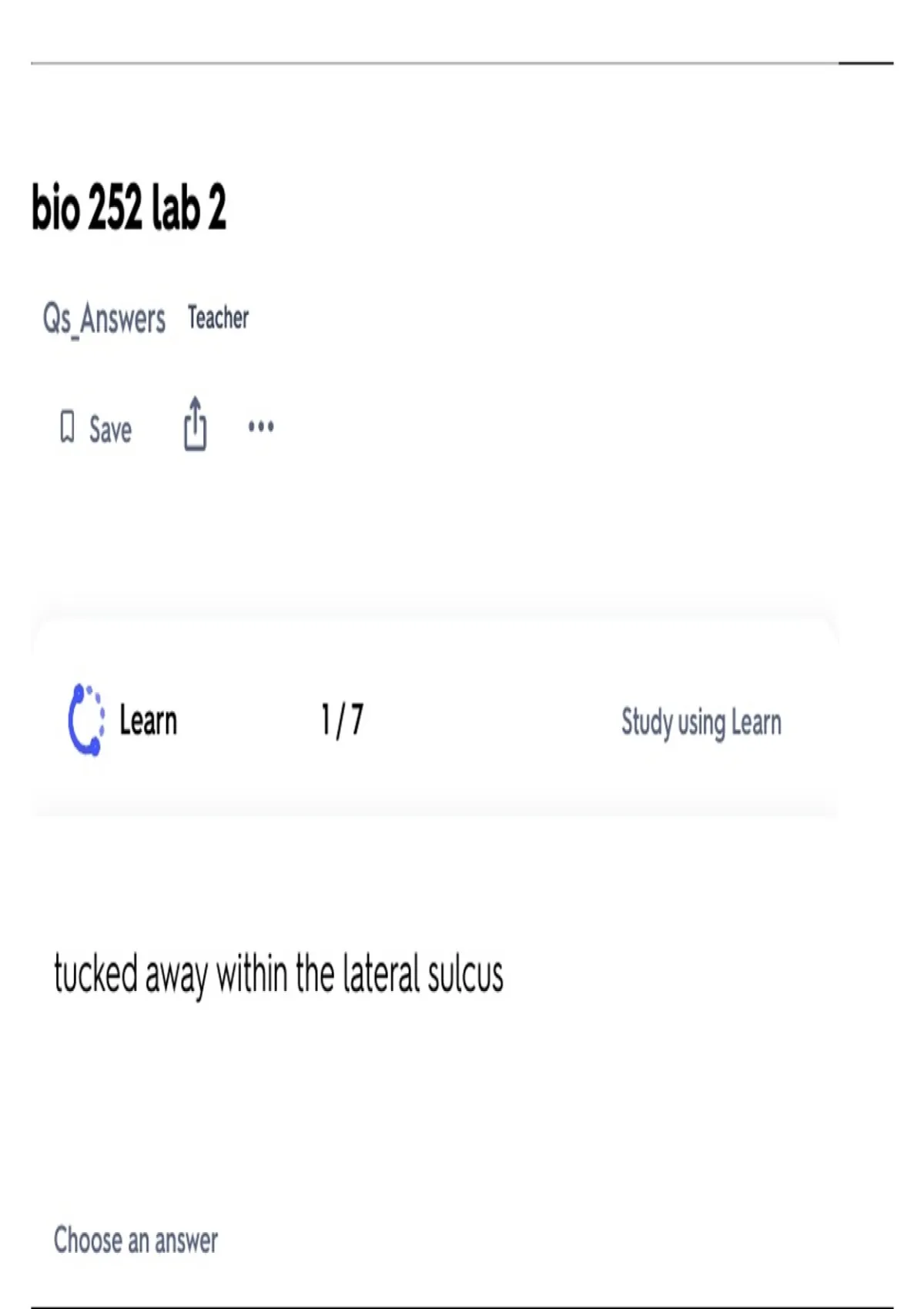Open the Qs_Answers creator profile
This screenshot has width=924, height=1309.
[x=104, y=319]
